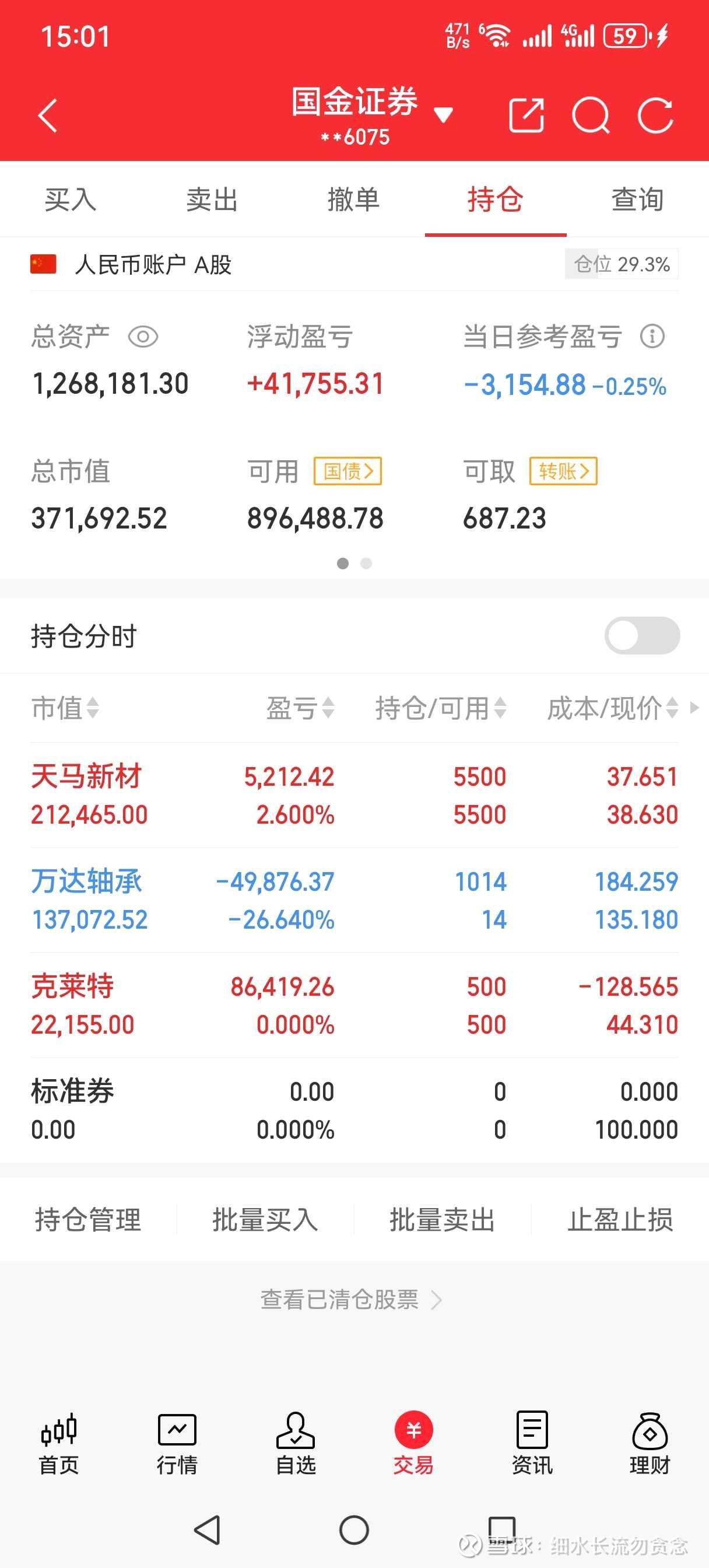
Task: Toggle the 持仓分时 switch
Action: 642,635
